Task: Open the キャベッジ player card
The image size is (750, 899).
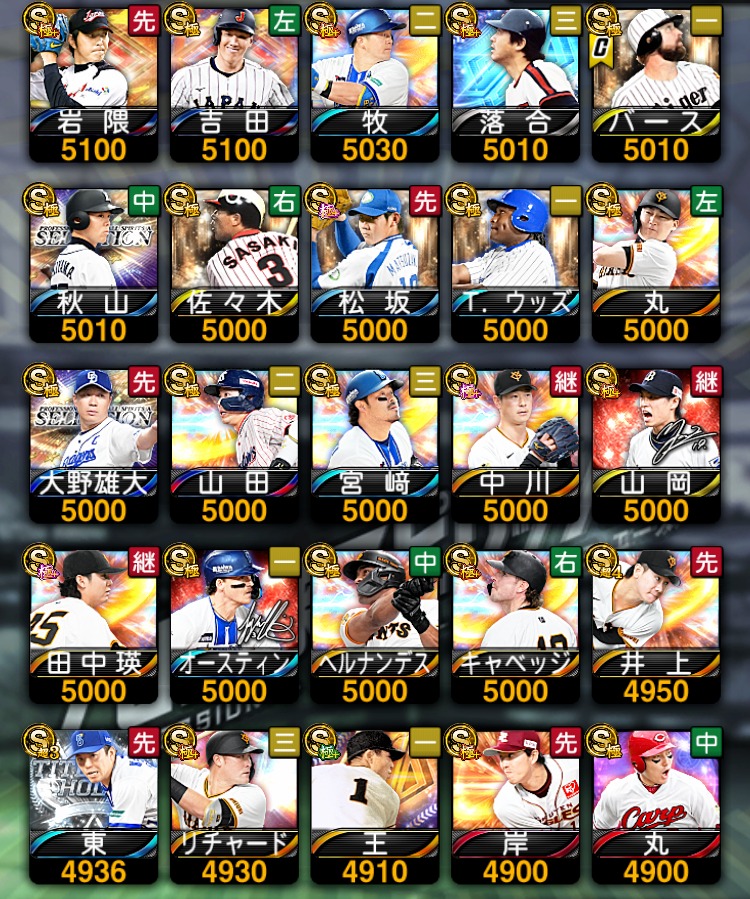Action: [x=515, y=625]
